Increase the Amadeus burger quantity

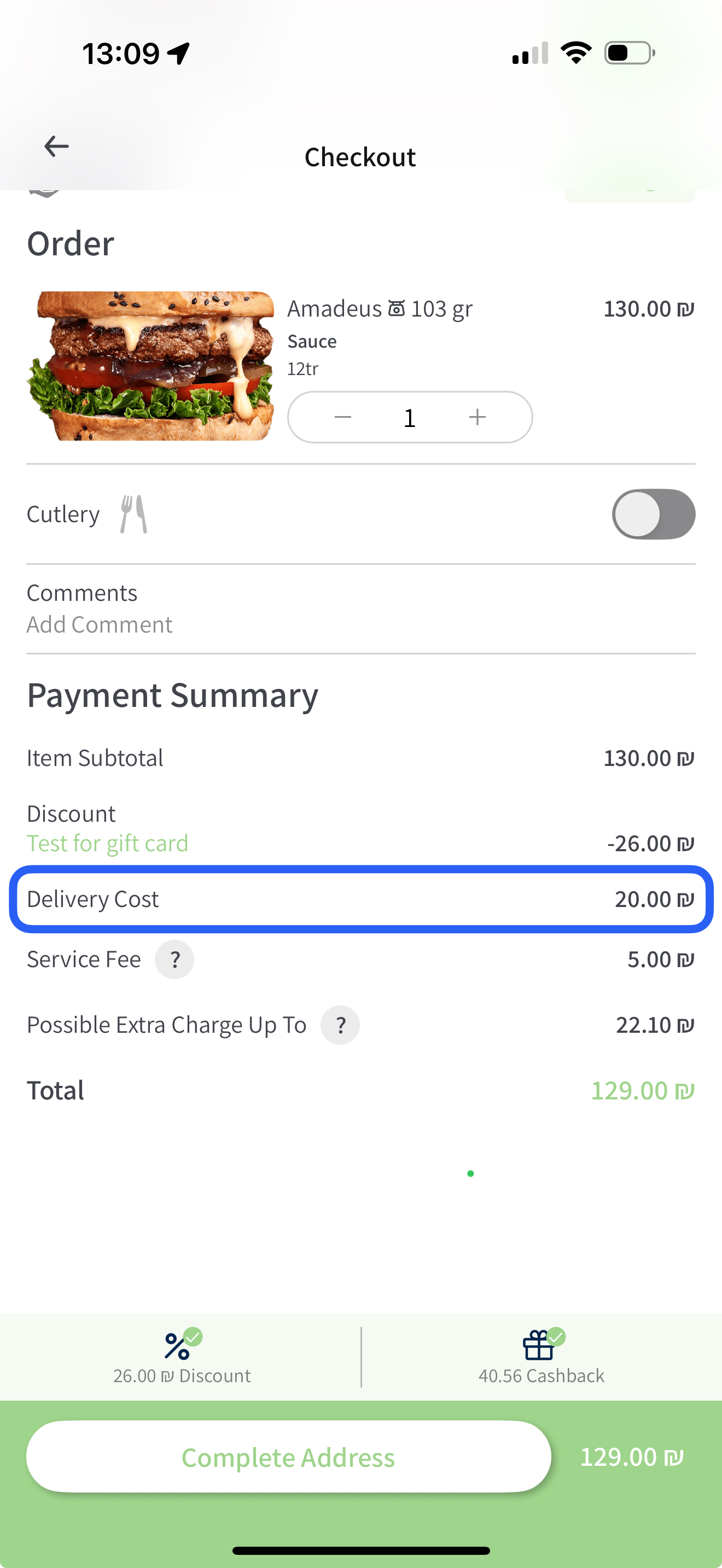478,417
